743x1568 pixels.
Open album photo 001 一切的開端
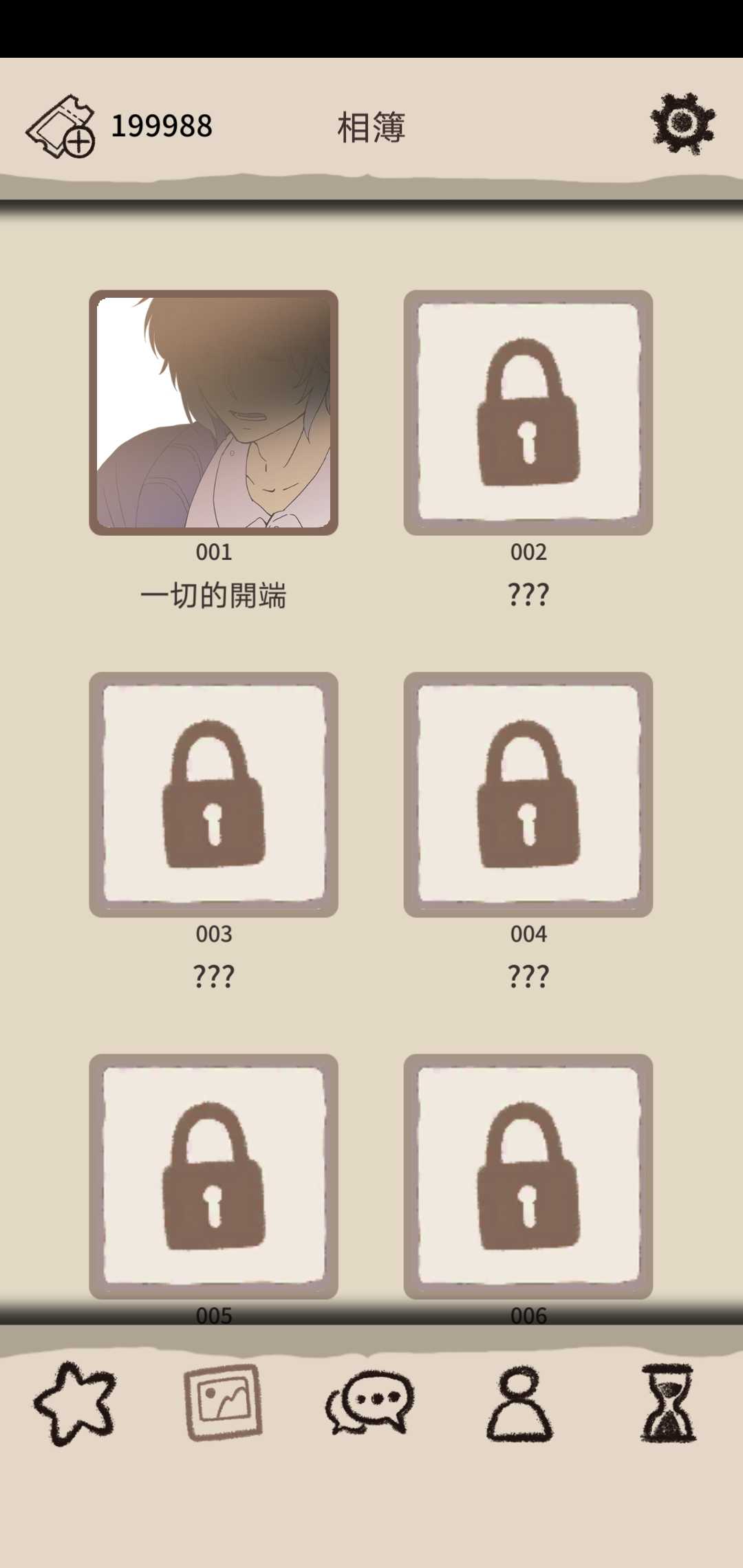(213, 413)
